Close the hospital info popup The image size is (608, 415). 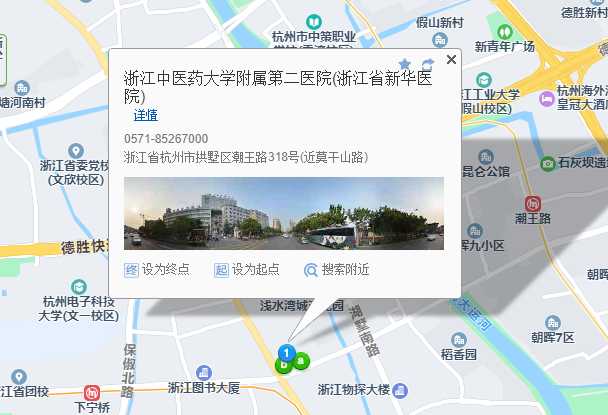451,60
